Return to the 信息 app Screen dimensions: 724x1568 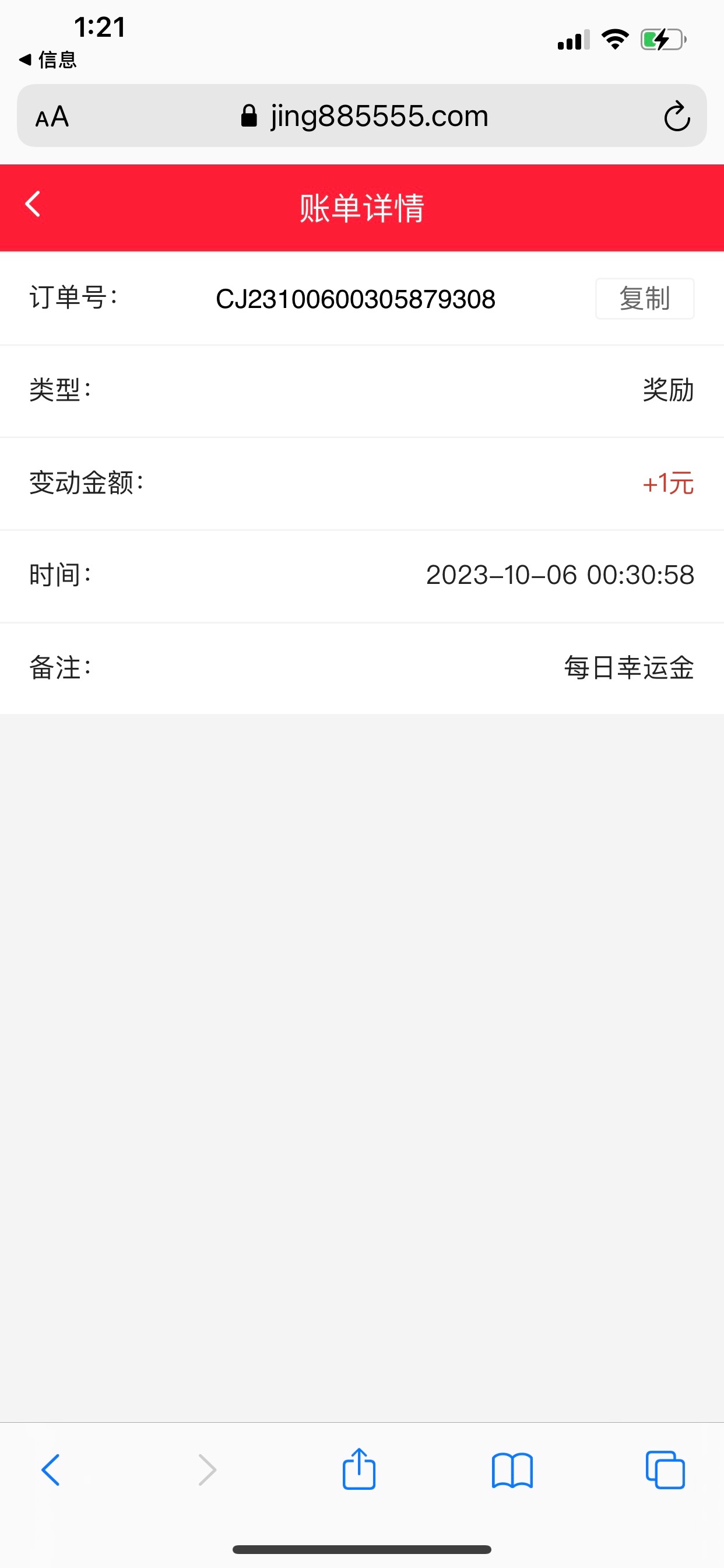click(x=47, y=60)
